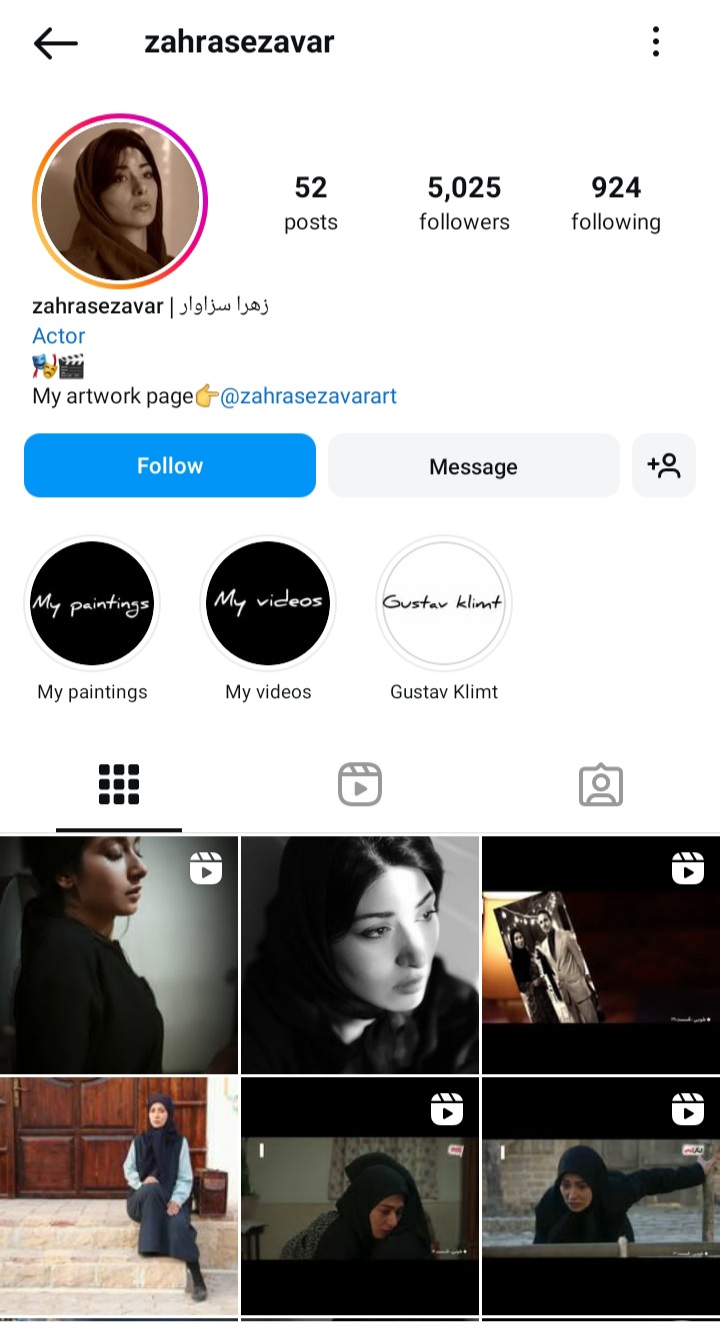720x1323 pixels.
Task: Message this profile
Action: pos(473,466)
